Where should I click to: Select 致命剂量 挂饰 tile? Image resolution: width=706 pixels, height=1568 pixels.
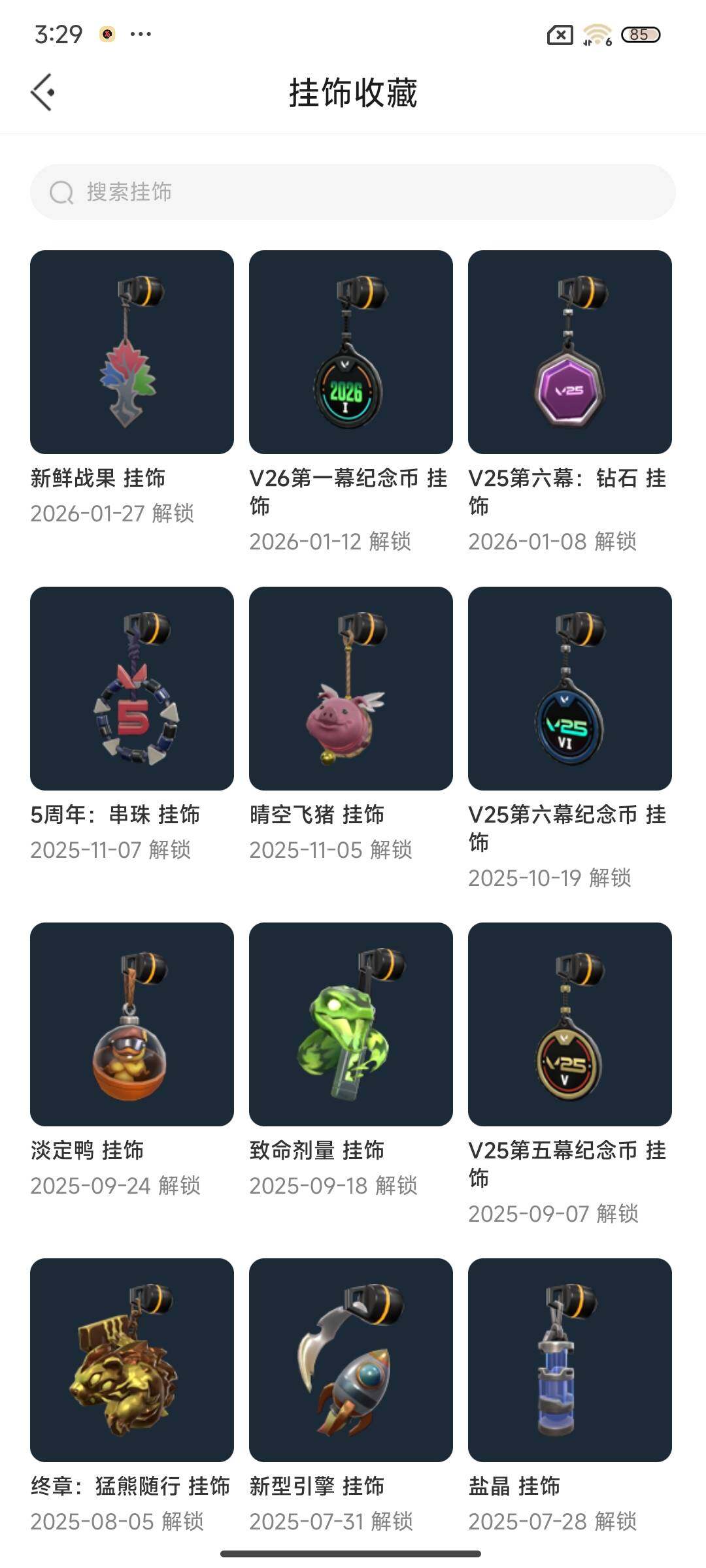tap(351, 1024)
